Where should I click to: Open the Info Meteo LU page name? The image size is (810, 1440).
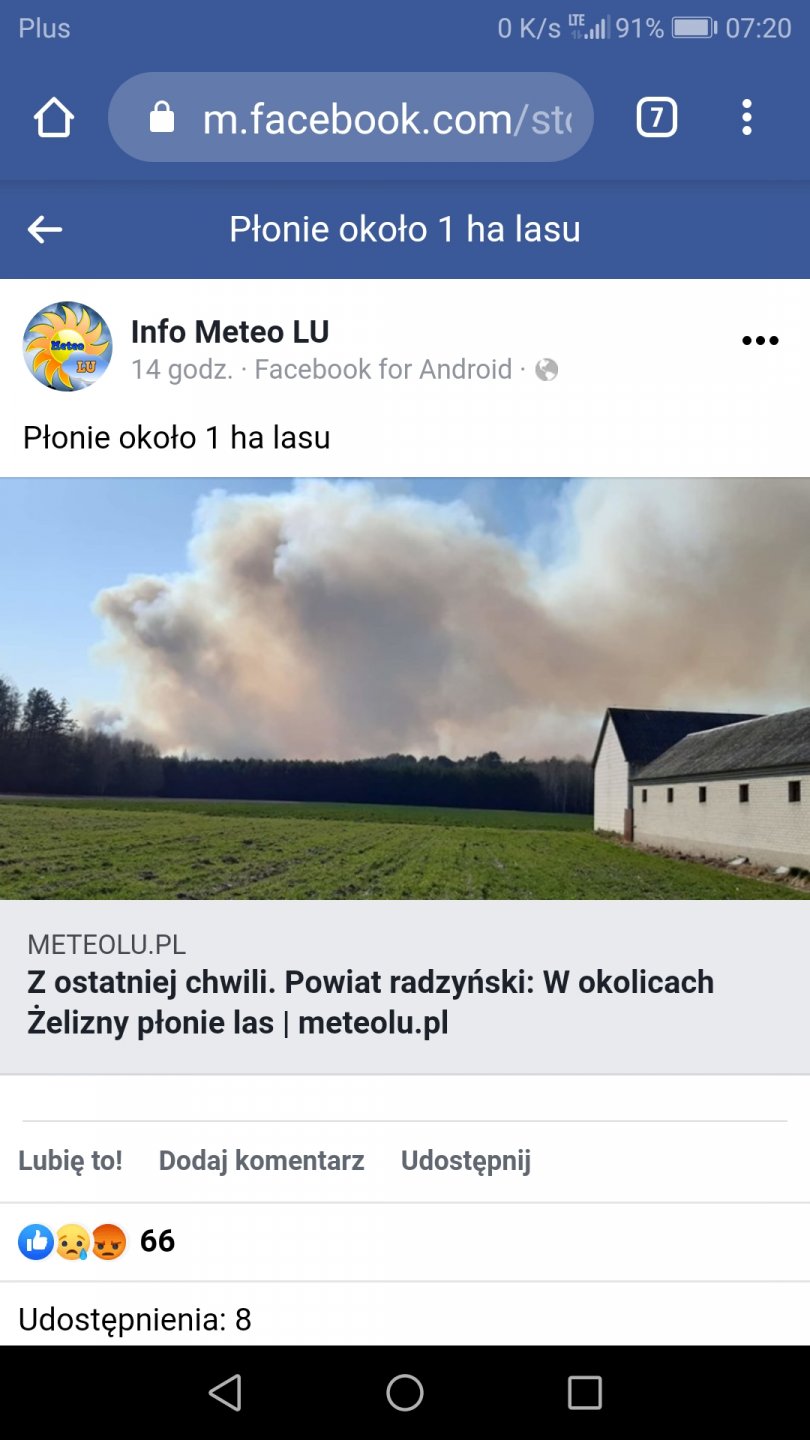(230, 331)
